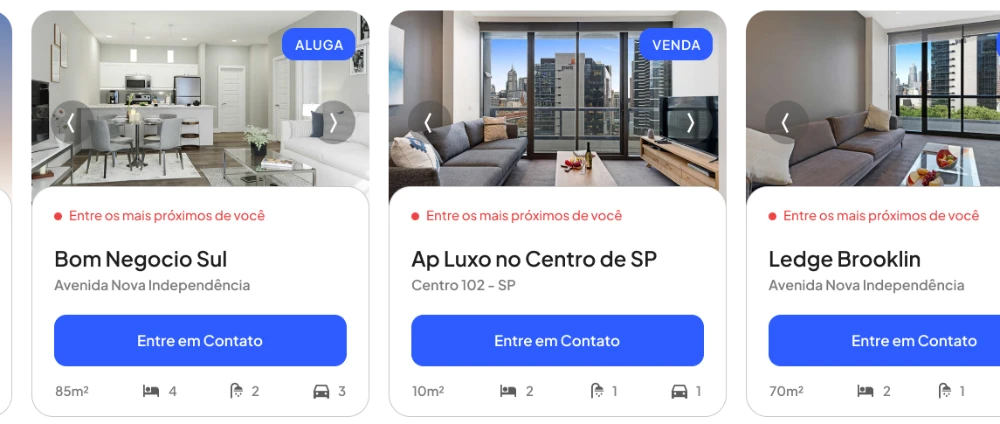The height and width of the screenshot is (424, 1000).
Task: Show previous photo of Ap Luxo no Centro
Action: (x=429, y=122)
